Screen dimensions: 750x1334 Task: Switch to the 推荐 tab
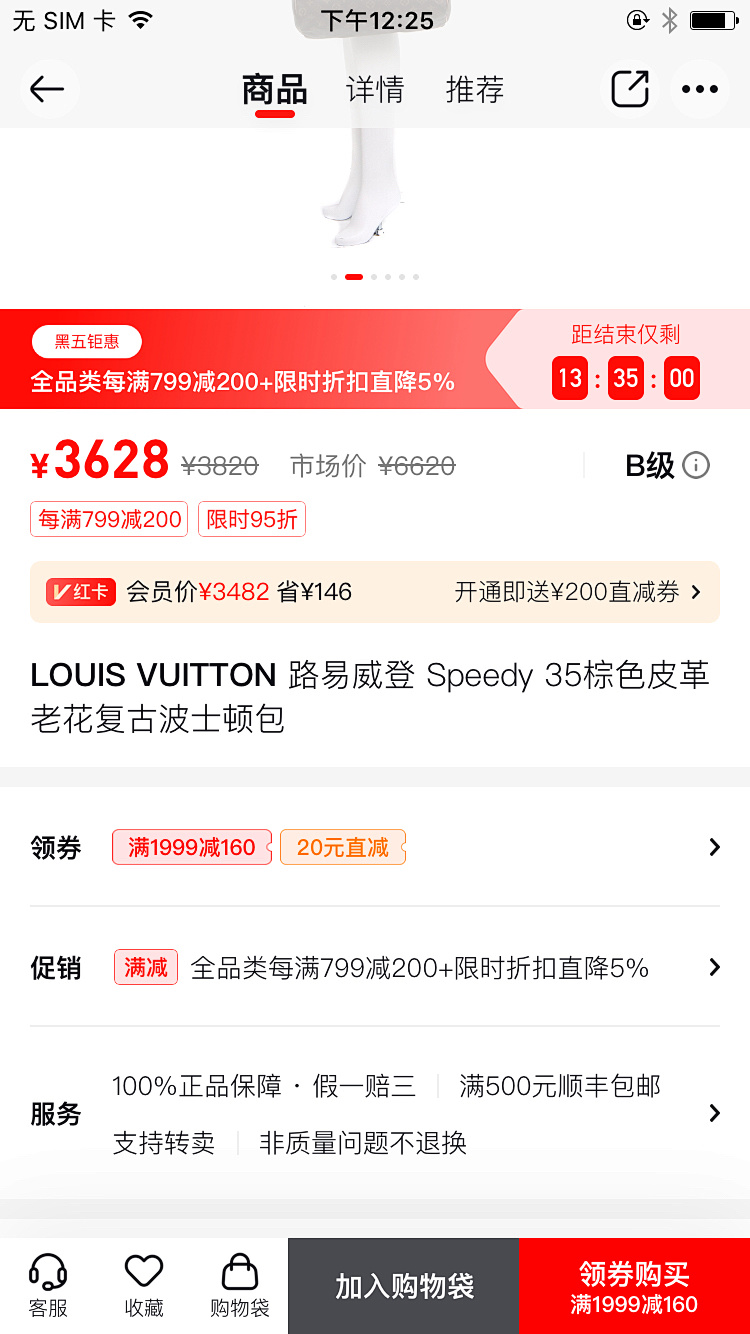click(474, 89)
